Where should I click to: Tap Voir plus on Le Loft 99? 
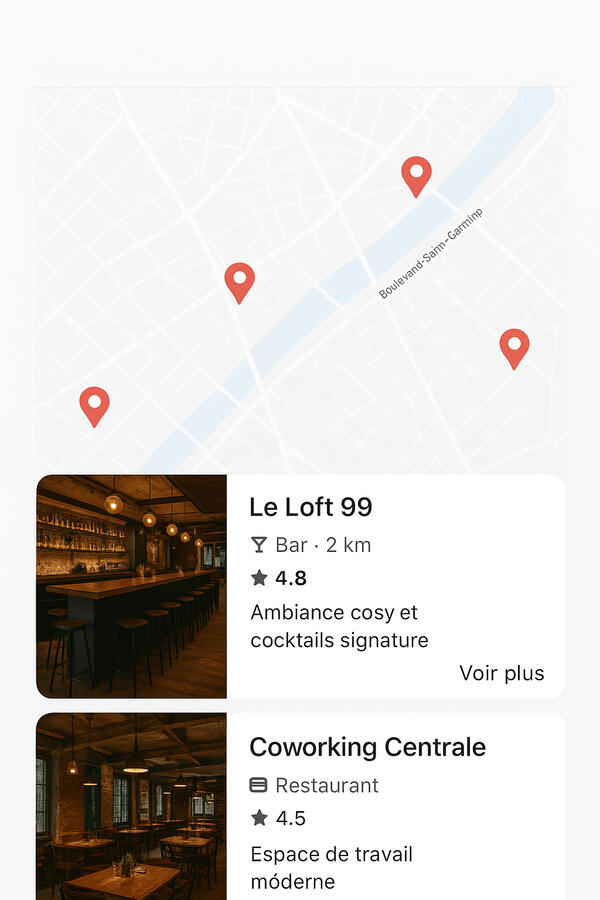coord(502,673)
